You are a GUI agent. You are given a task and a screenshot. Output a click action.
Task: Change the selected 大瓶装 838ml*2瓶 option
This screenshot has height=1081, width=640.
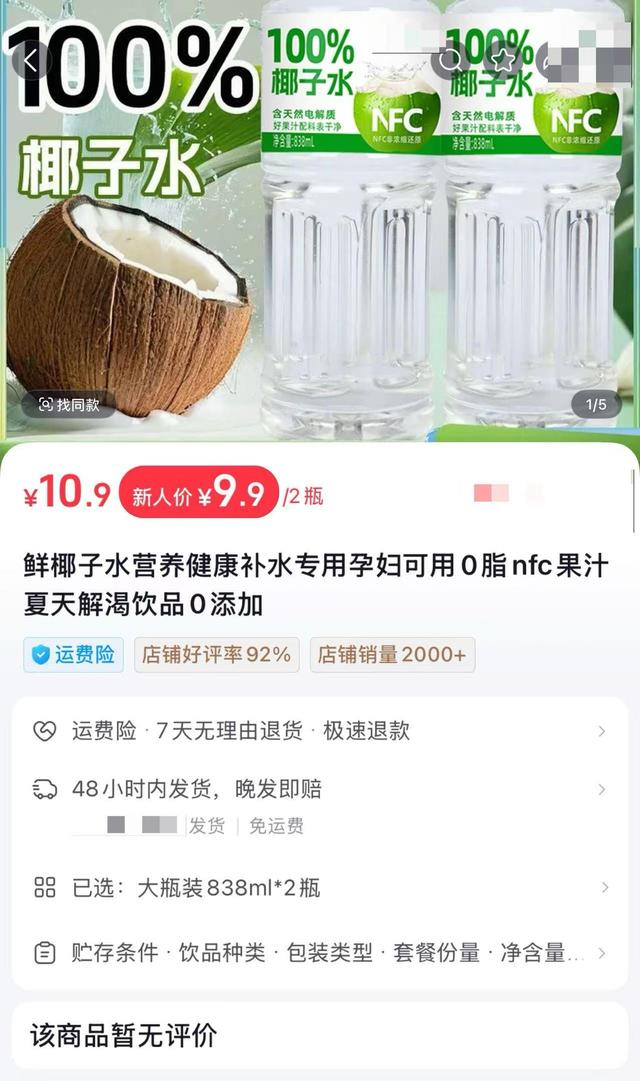click(320, 887)
